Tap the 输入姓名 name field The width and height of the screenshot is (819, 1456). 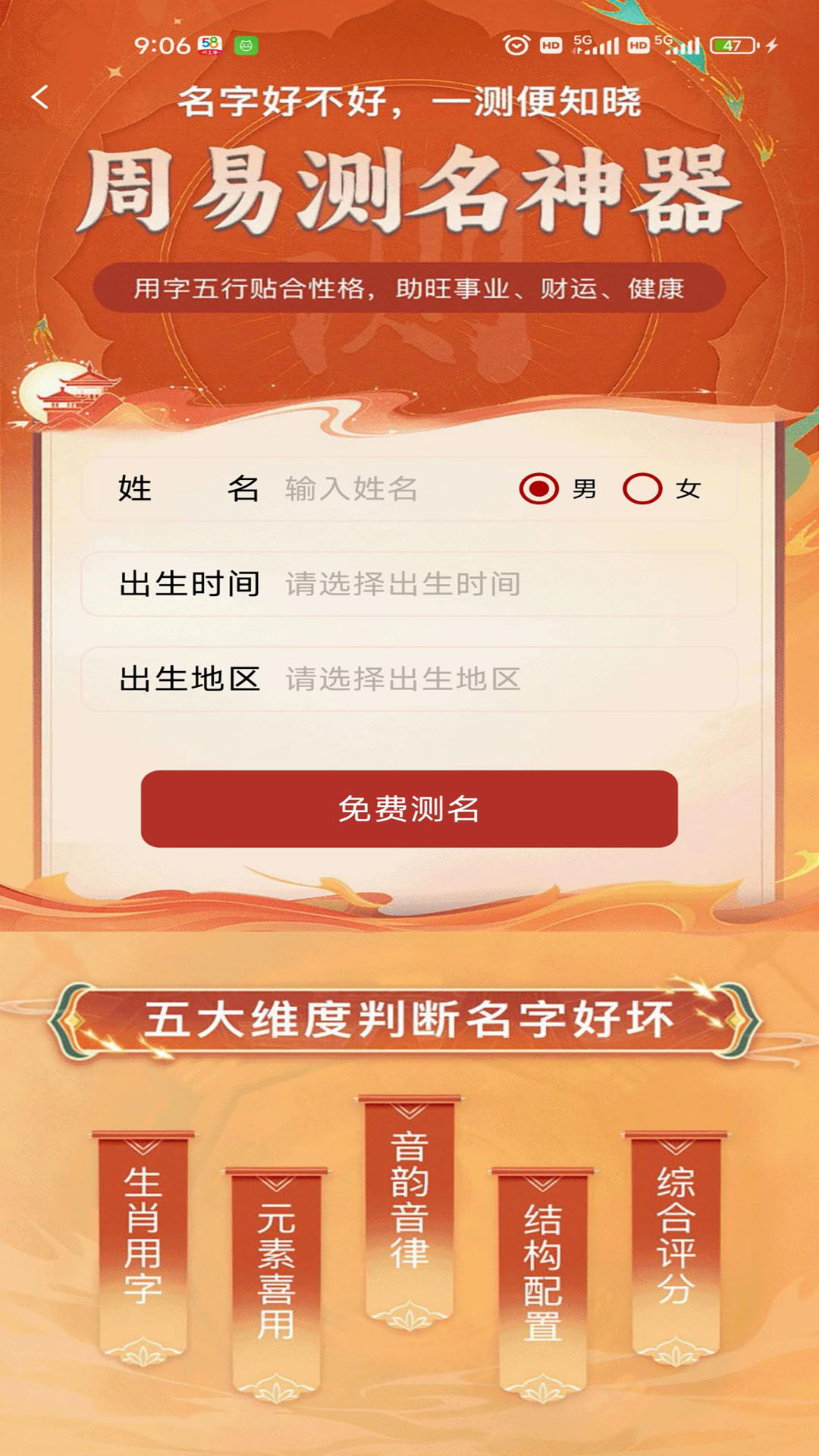379,489
